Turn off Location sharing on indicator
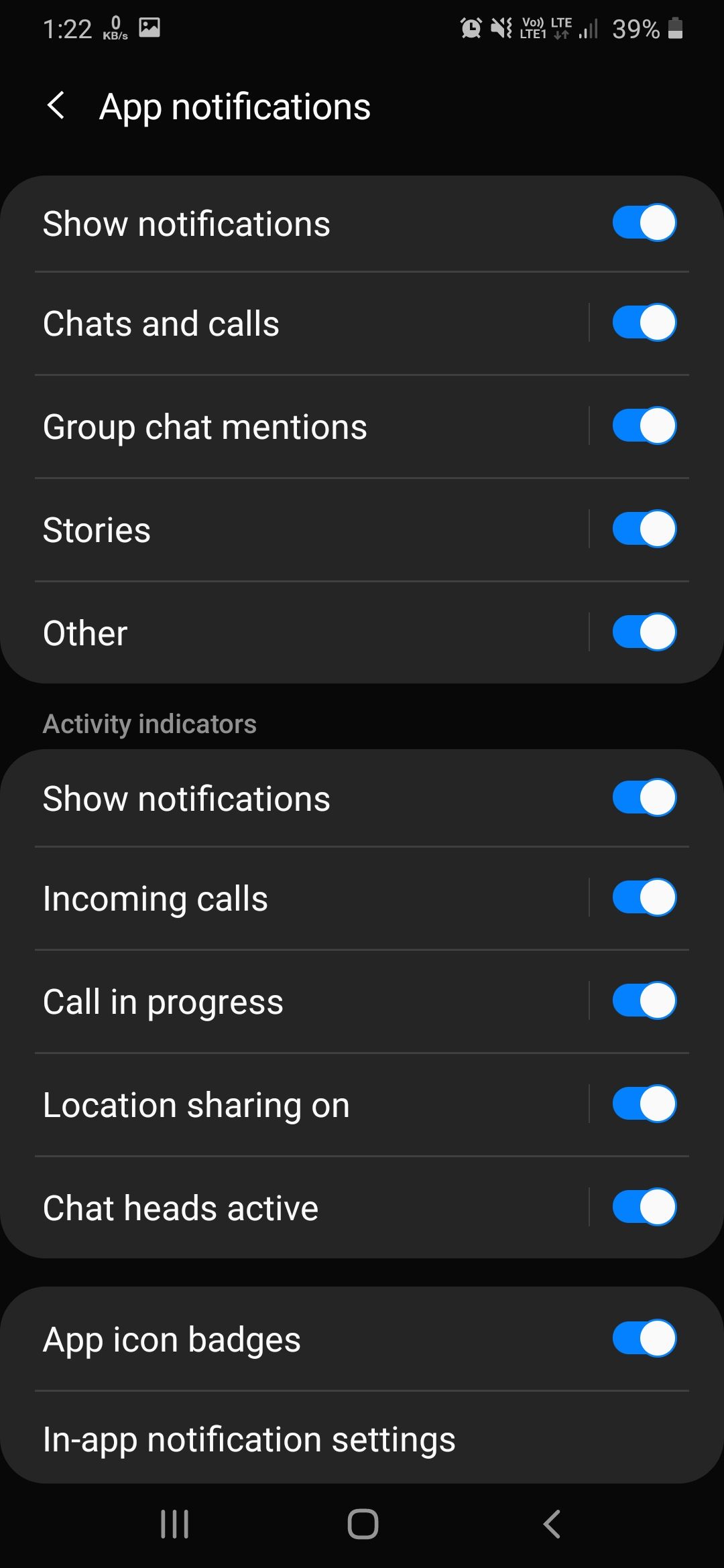The image size is (724, 1568). tap(644, 1104)
